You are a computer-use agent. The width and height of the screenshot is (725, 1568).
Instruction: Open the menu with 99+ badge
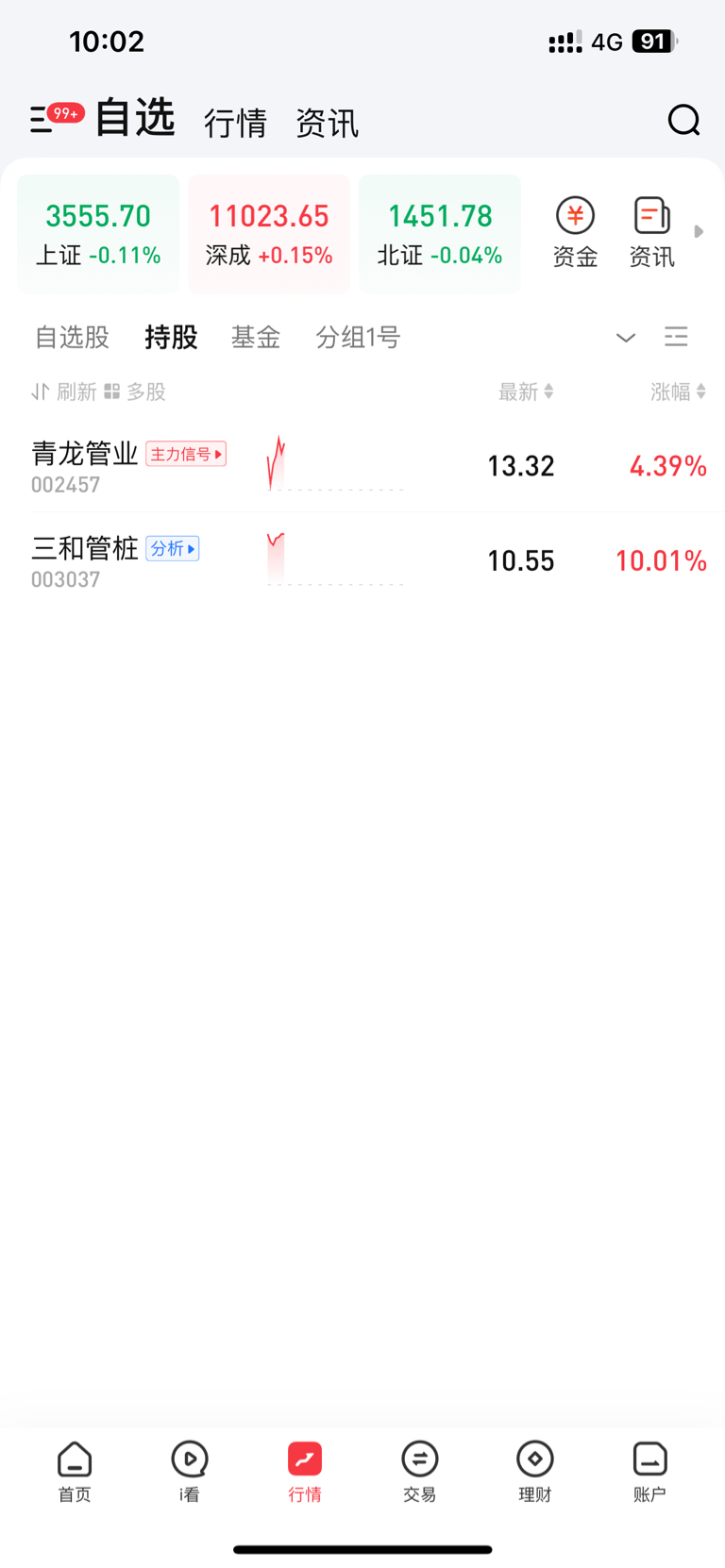57,119
